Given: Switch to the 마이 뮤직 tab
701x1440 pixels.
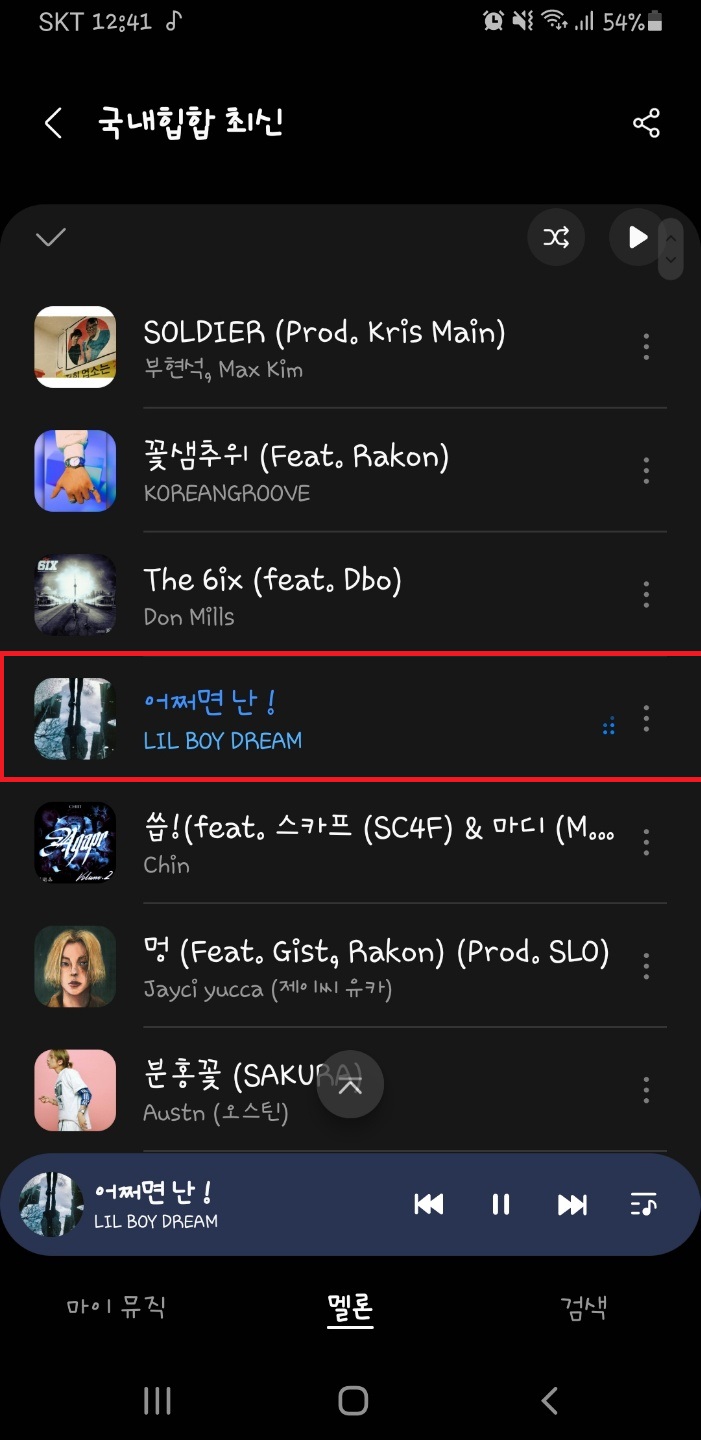Looking at the screenshot, I should point(116,1306).
